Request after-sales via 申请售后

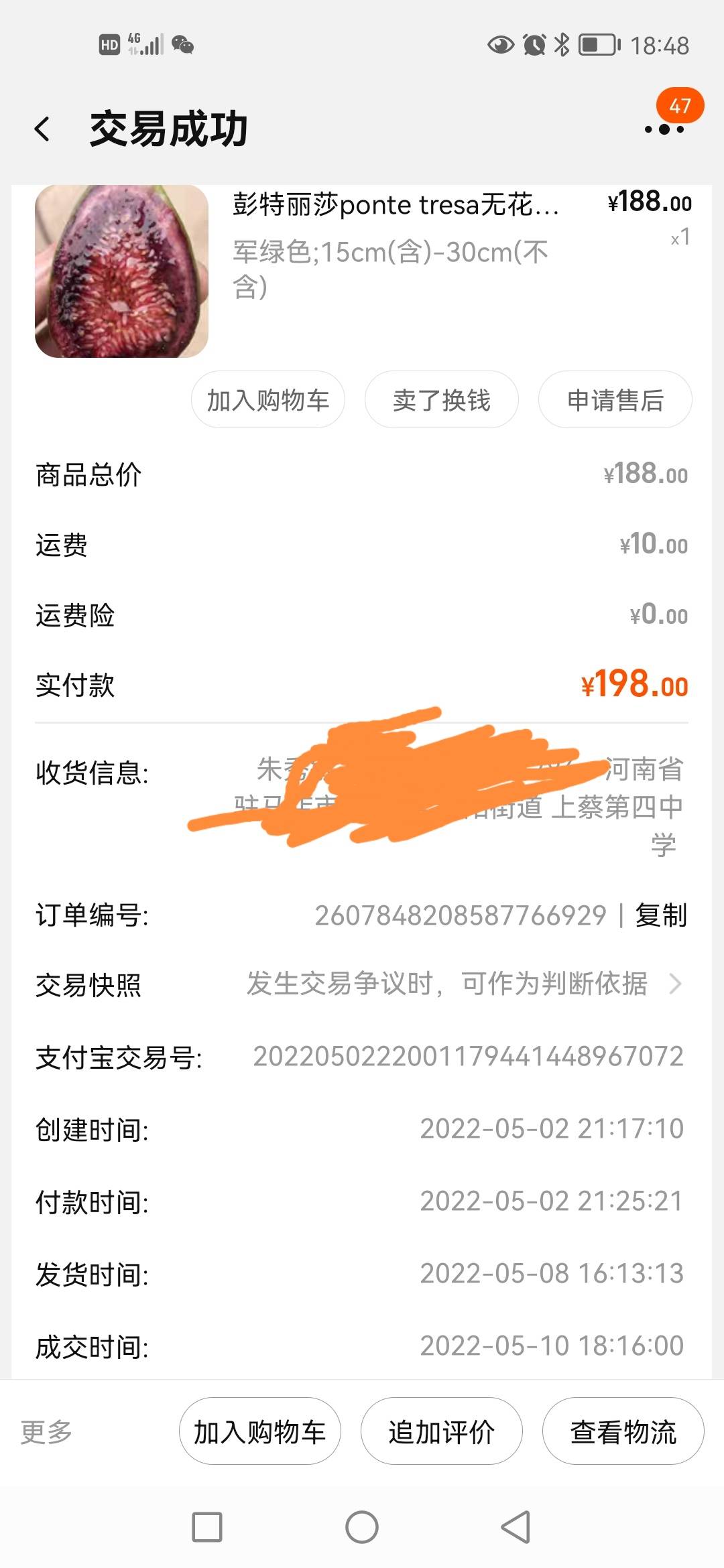tap(615, 400)
